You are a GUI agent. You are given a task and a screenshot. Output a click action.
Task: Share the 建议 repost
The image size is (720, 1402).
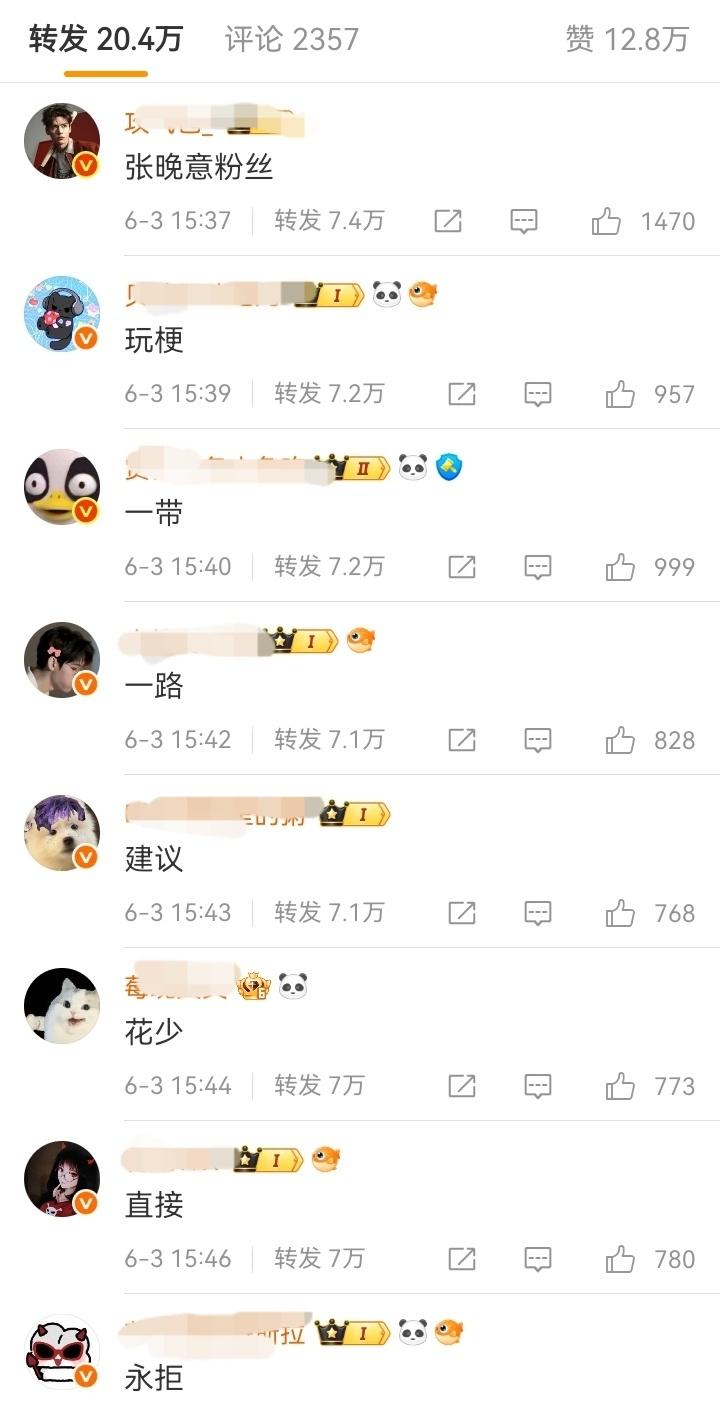462,913
